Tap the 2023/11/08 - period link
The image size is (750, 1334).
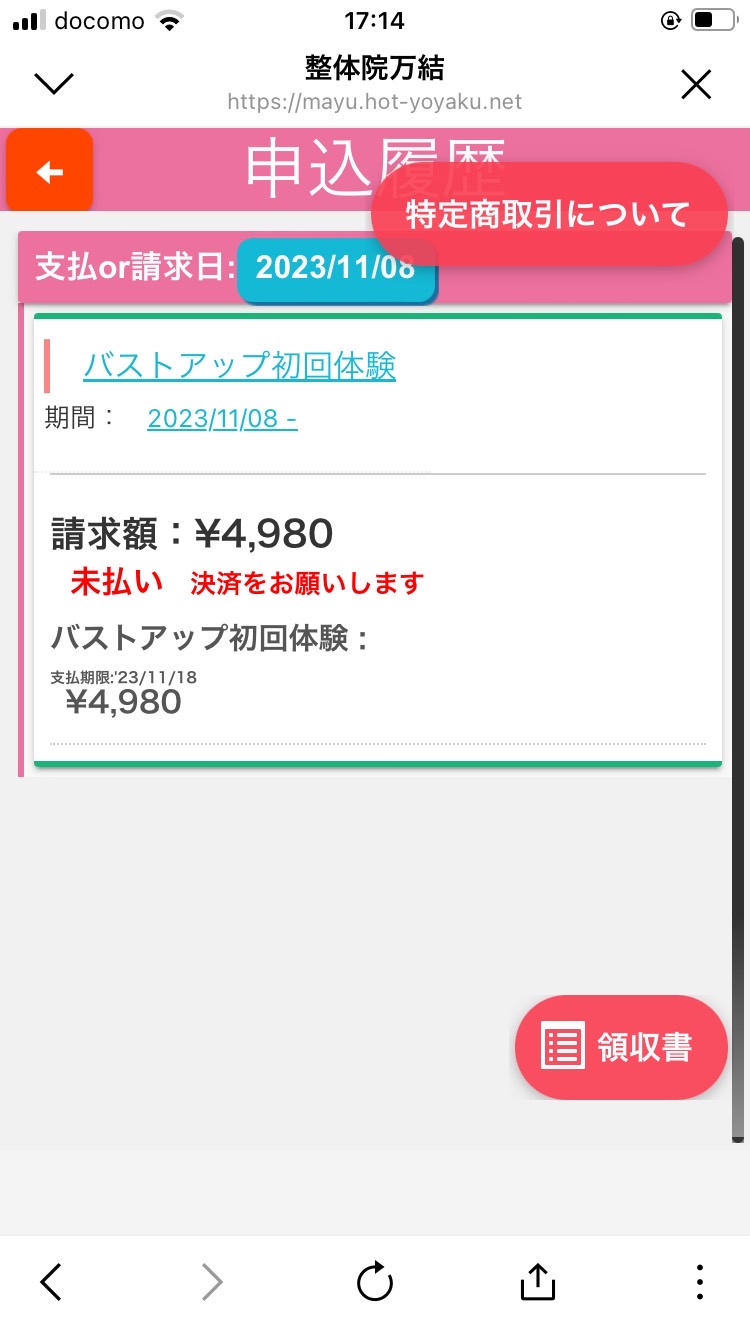[x=222, y=418]
